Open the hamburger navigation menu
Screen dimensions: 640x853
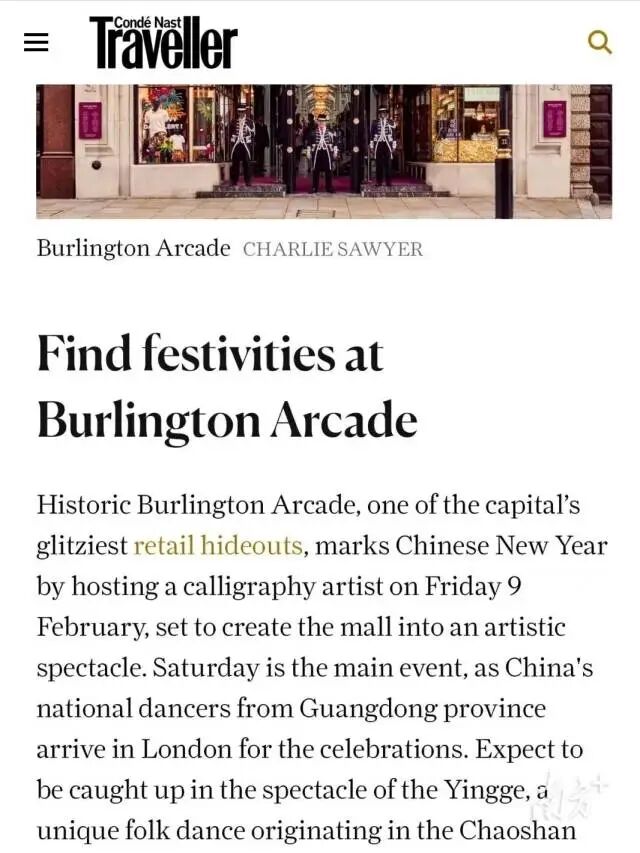pos(36,42)
